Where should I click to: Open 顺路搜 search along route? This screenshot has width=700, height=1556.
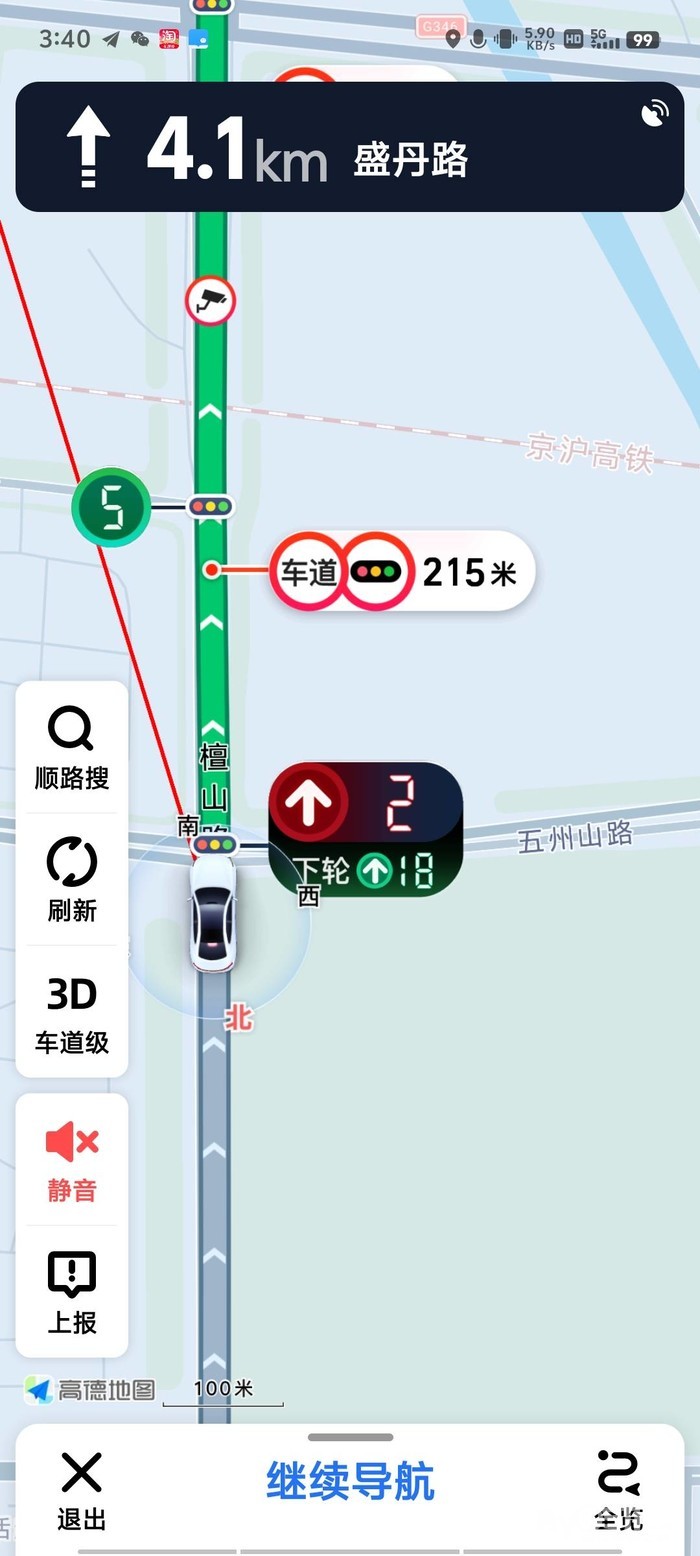pos(72,748)
